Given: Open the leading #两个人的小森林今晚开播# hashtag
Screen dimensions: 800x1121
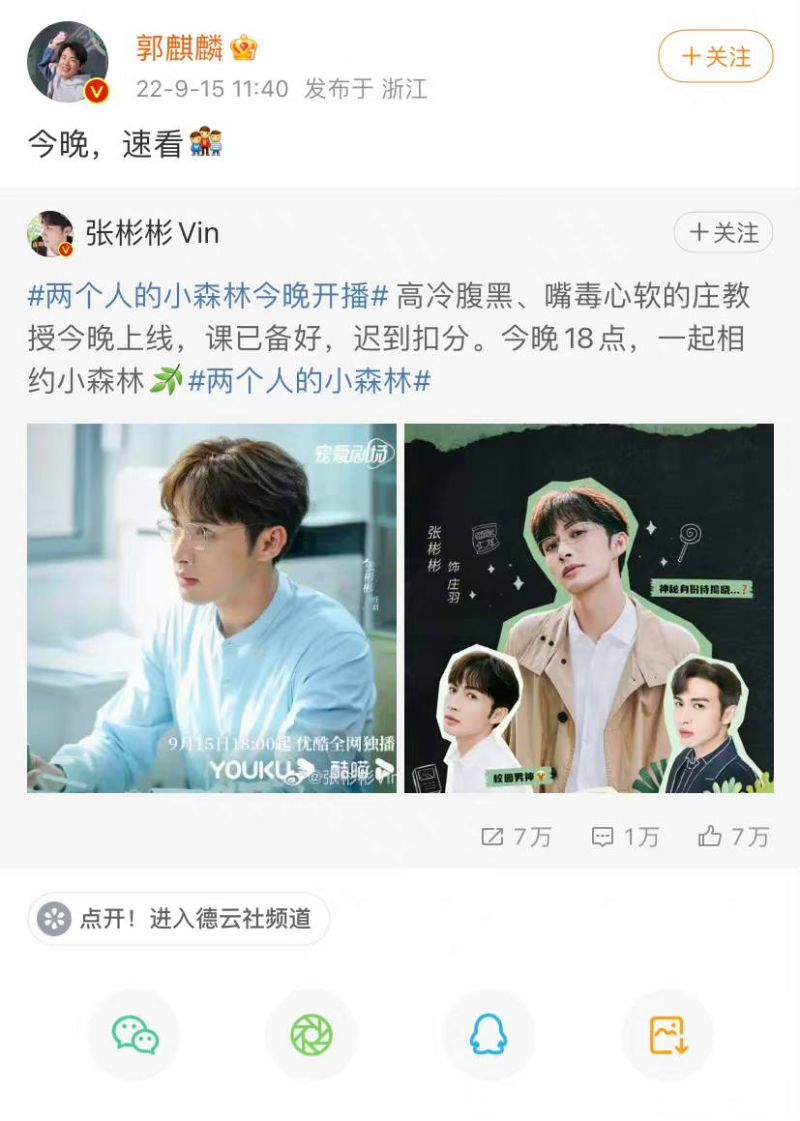Looking at the screenshot, I should pos(208,296).
